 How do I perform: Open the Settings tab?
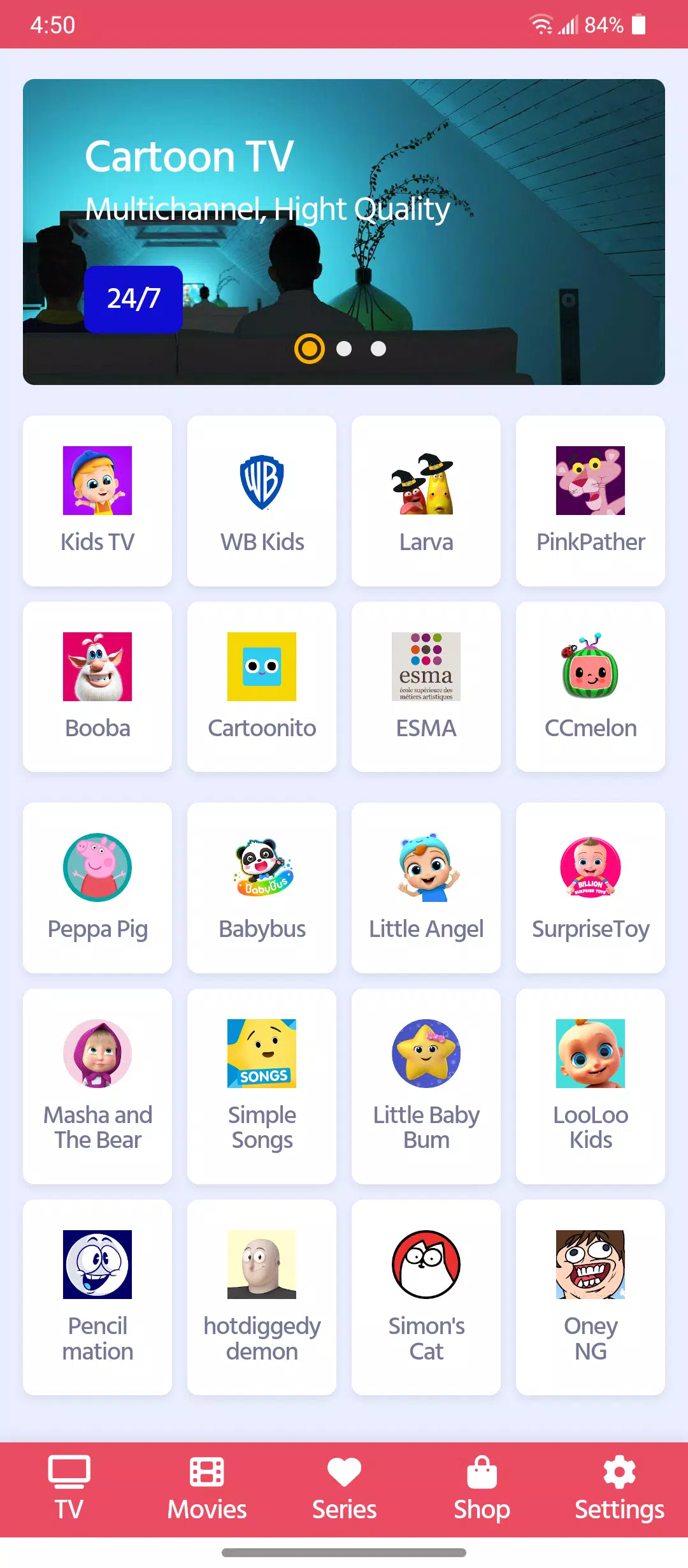(x=619, y=1490)
